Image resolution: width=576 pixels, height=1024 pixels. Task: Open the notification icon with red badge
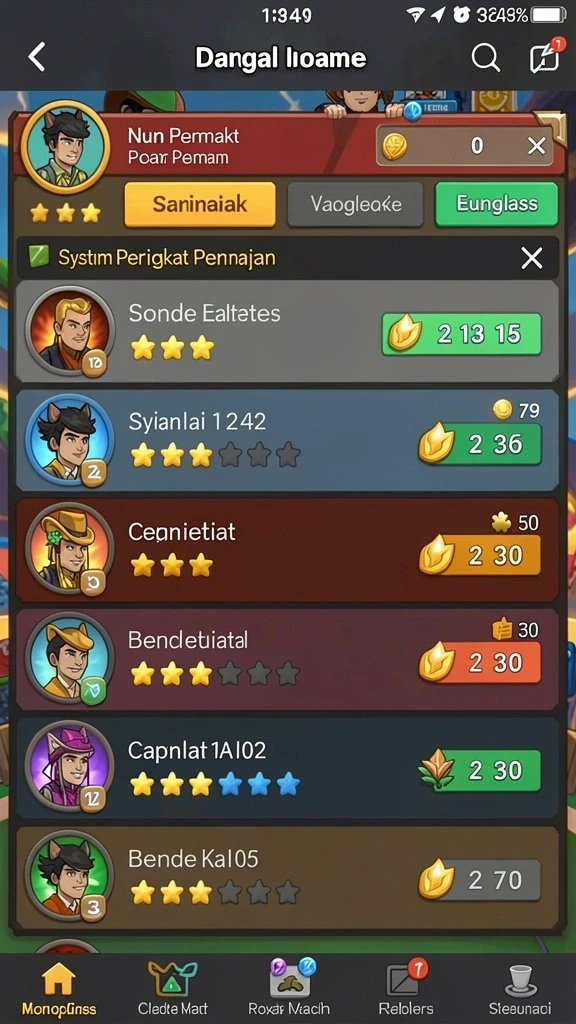(545, 56)
